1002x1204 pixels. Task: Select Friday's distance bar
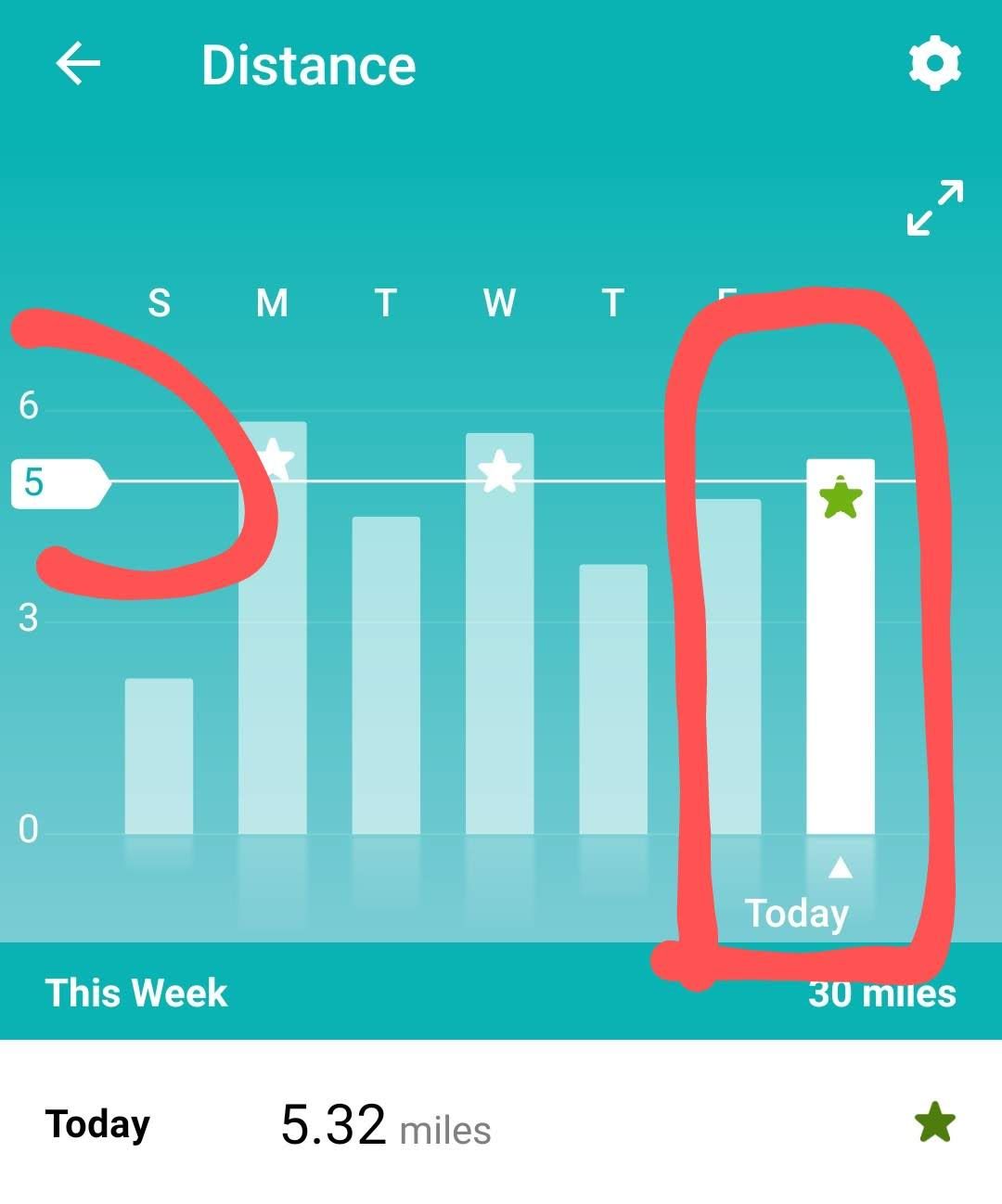[729, 666]
